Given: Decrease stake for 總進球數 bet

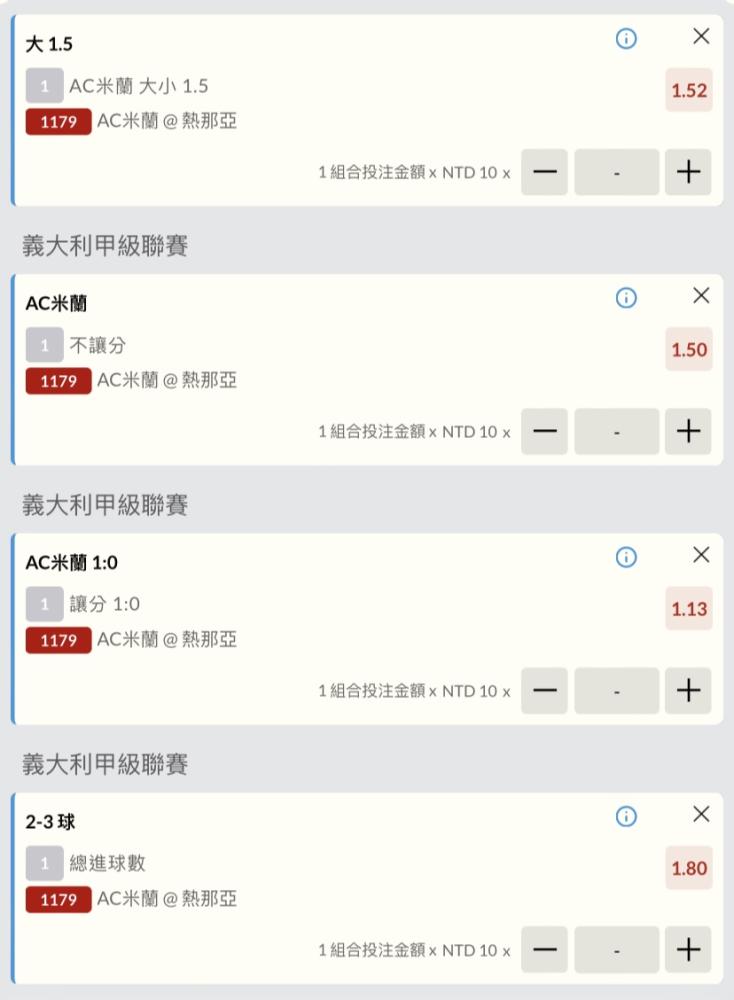Looking at the screenshot, I should pyautogui.click(x=545, y=950).
